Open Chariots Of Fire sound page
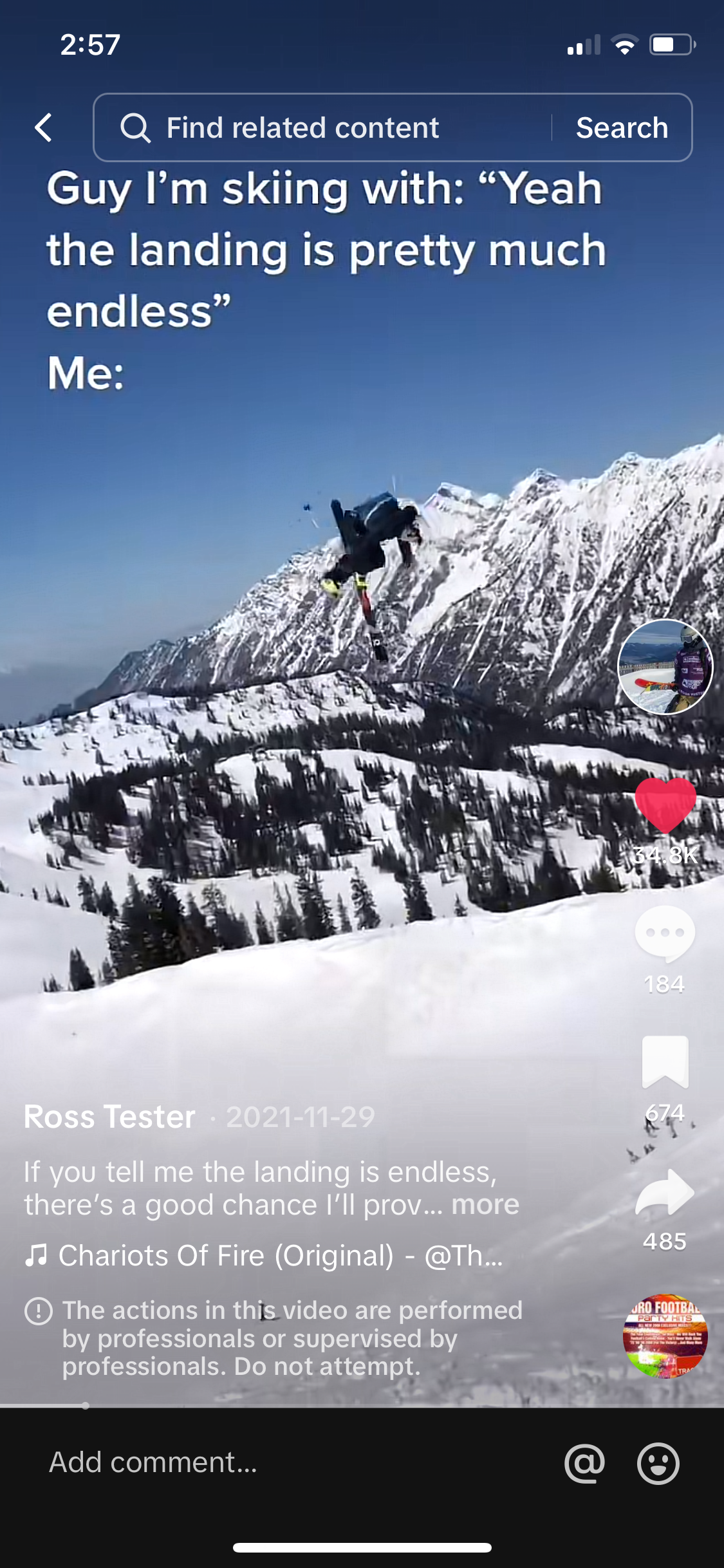 click(264, 1256)
